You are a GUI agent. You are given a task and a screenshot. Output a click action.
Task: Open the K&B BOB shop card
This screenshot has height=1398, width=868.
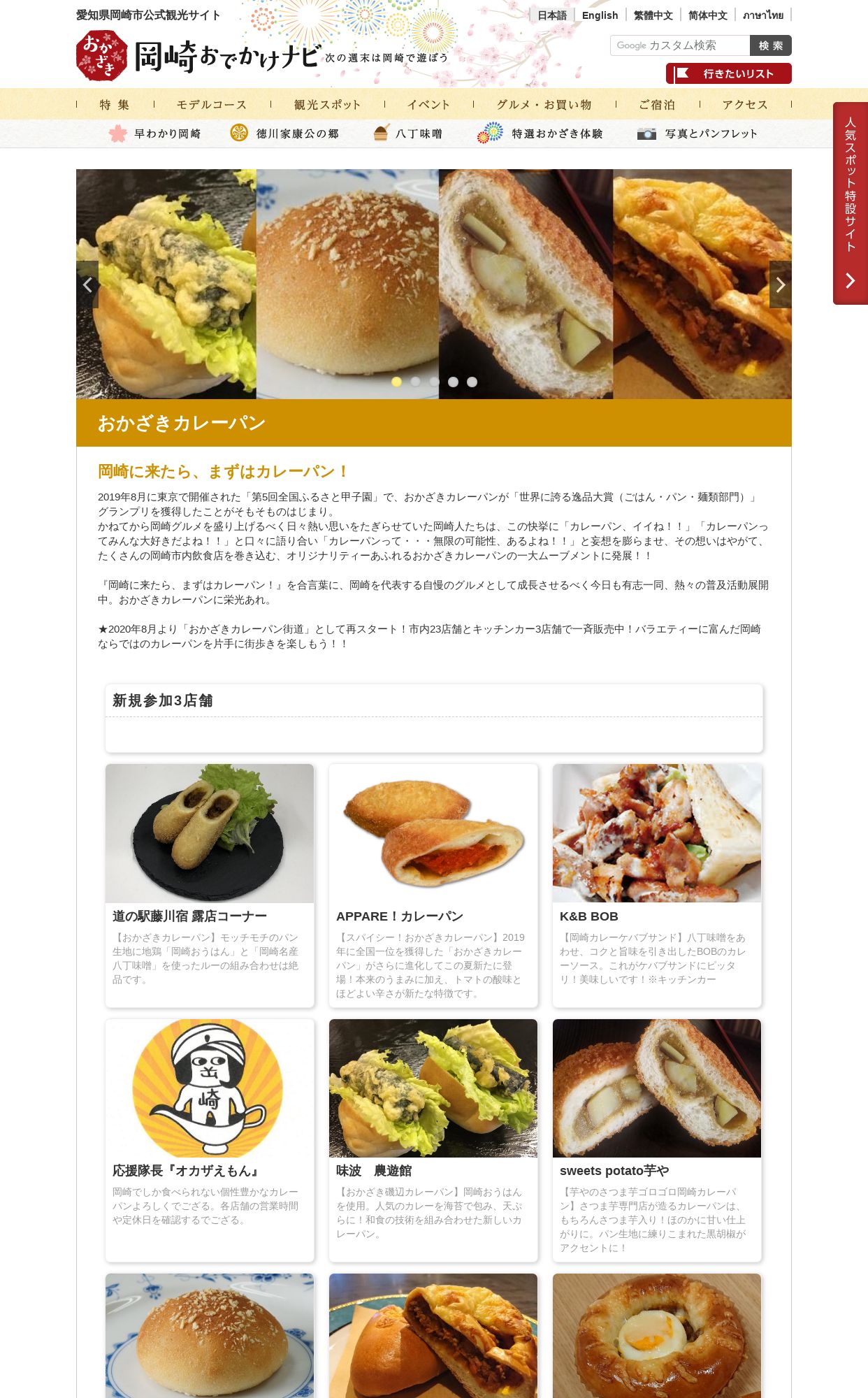tap(657, 886)
